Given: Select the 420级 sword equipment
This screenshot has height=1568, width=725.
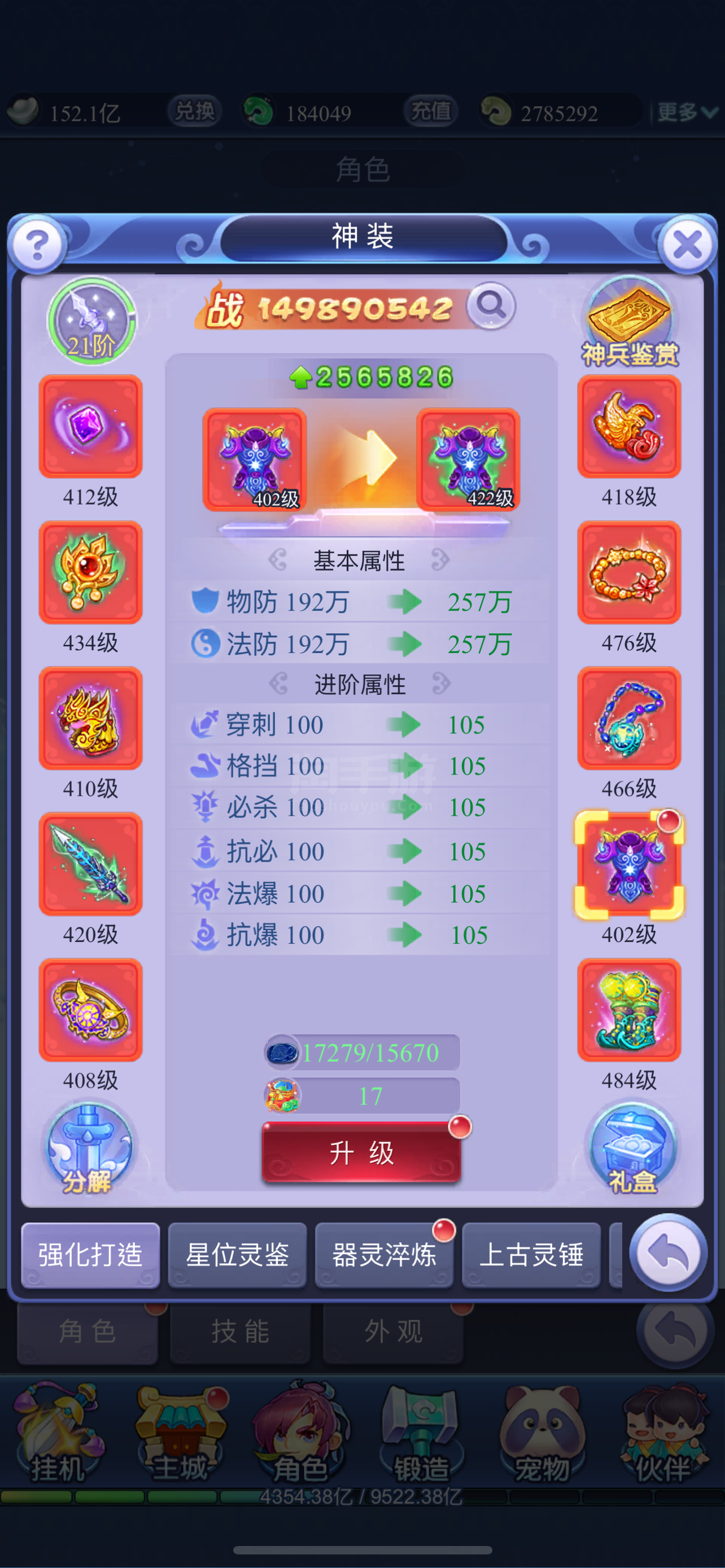Looking at the screenshot, I should (x=91, y=864).
